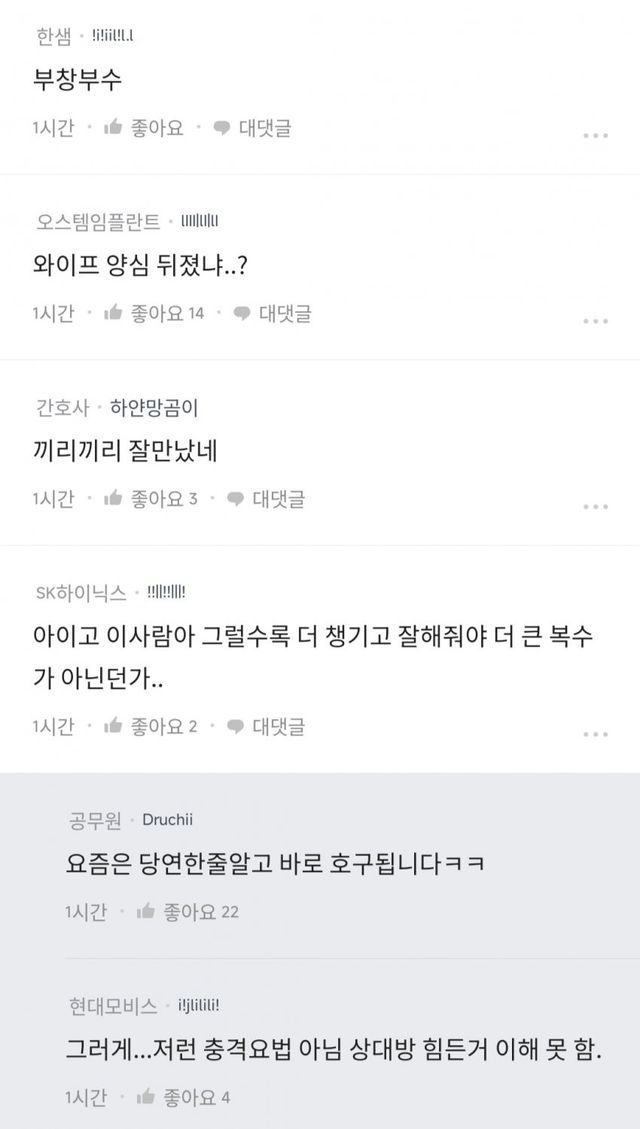Reply to 하얀망곰이's comment

(266, 498)
